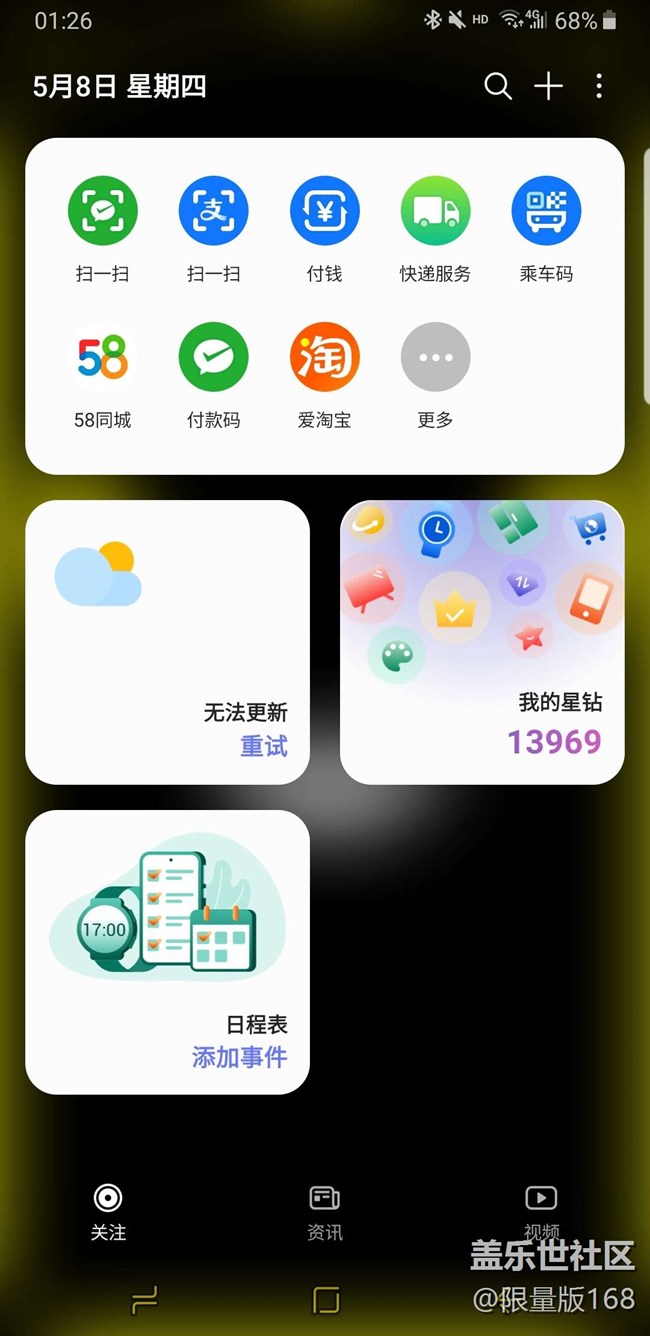Switch to the 视频 tab
650x1336 pixels.
point(541,1212)
